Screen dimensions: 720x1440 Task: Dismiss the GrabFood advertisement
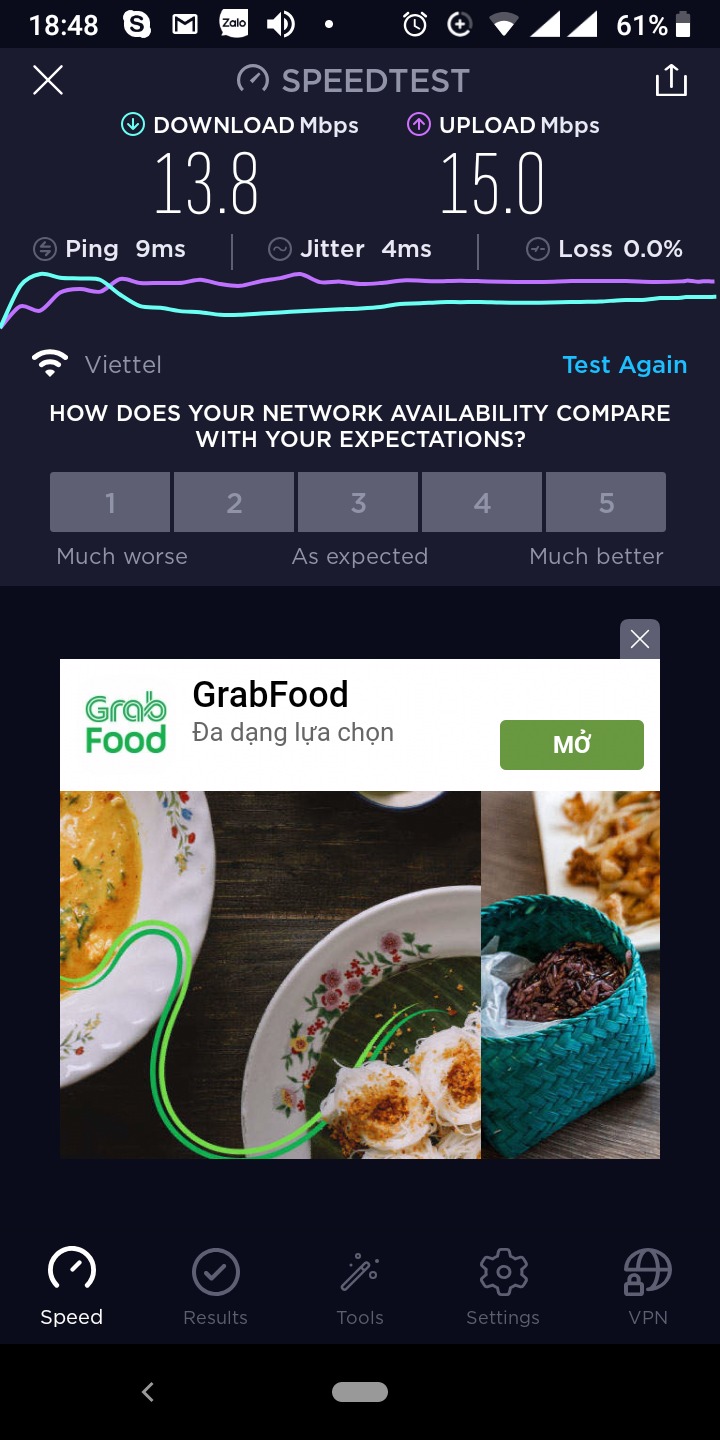pos(640,639)
